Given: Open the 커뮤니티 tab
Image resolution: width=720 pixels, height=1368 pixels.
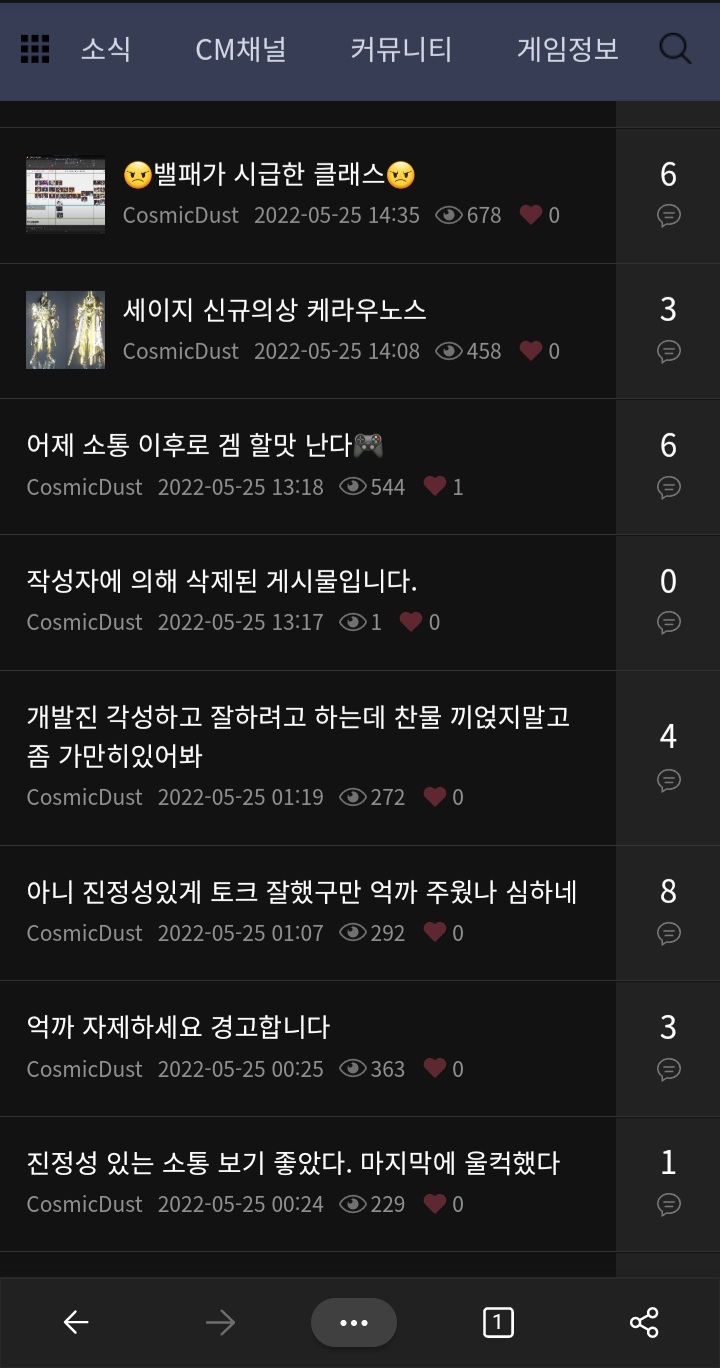Looking at the screenshot, I should (401, 49).
